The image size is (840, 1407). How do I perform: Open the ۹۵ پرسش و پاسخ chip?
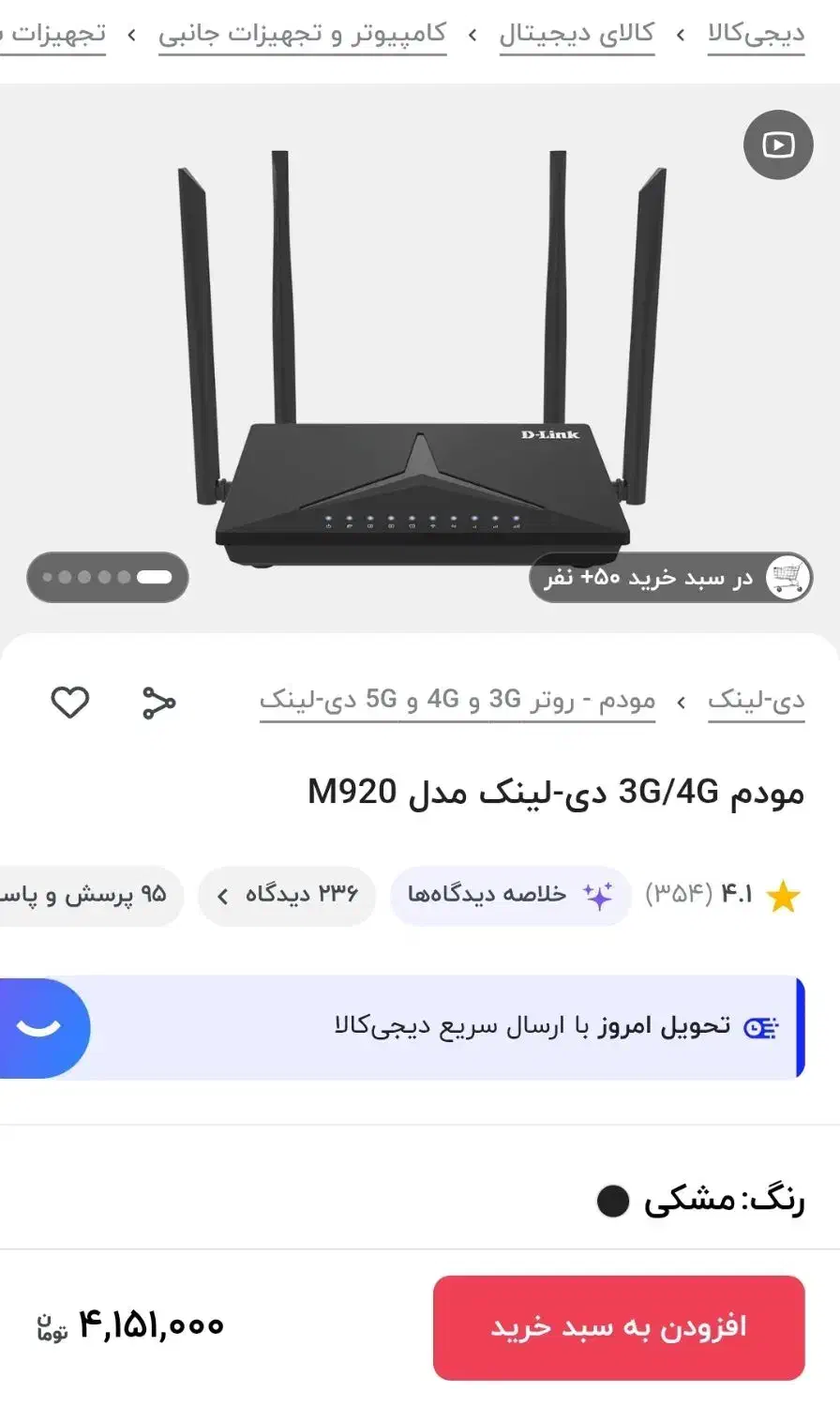(x=91, y=895)
